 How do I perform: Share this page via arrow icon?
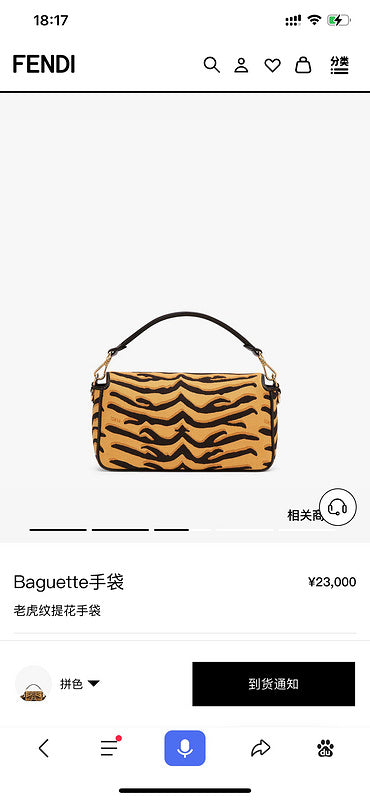pos(260,748)
